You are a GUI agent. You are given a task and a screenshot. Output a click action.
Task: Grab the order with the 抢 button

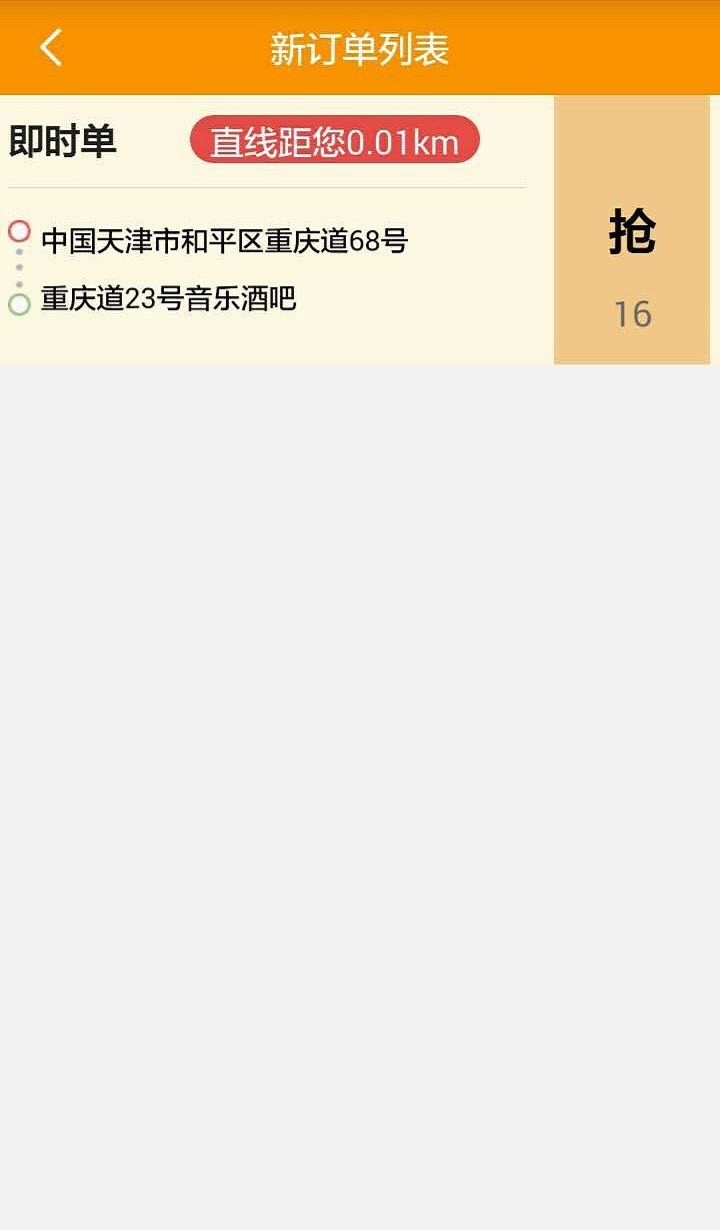[631, 231]
